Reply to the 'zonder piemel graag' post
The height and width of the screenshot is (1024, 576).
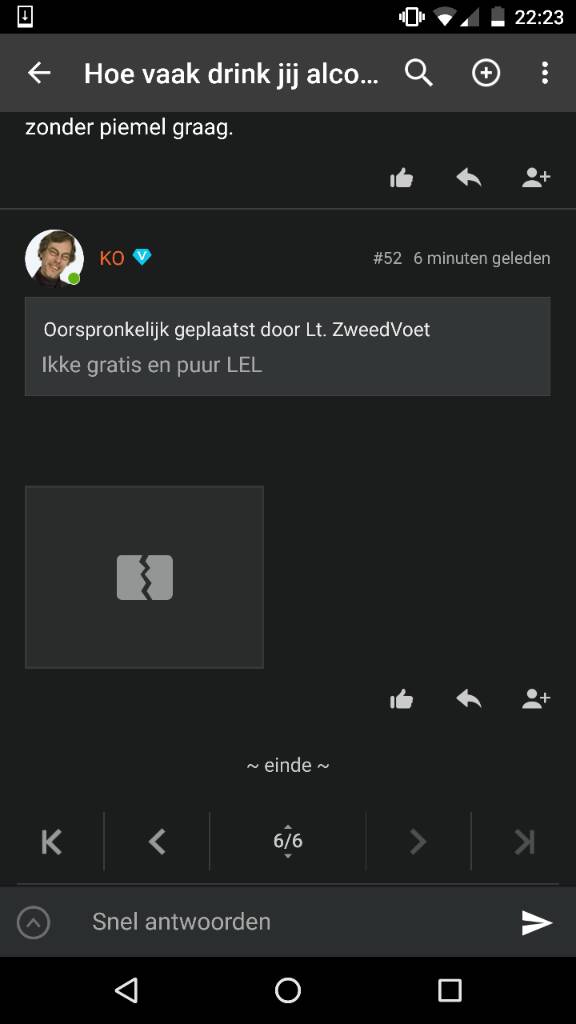469,178
